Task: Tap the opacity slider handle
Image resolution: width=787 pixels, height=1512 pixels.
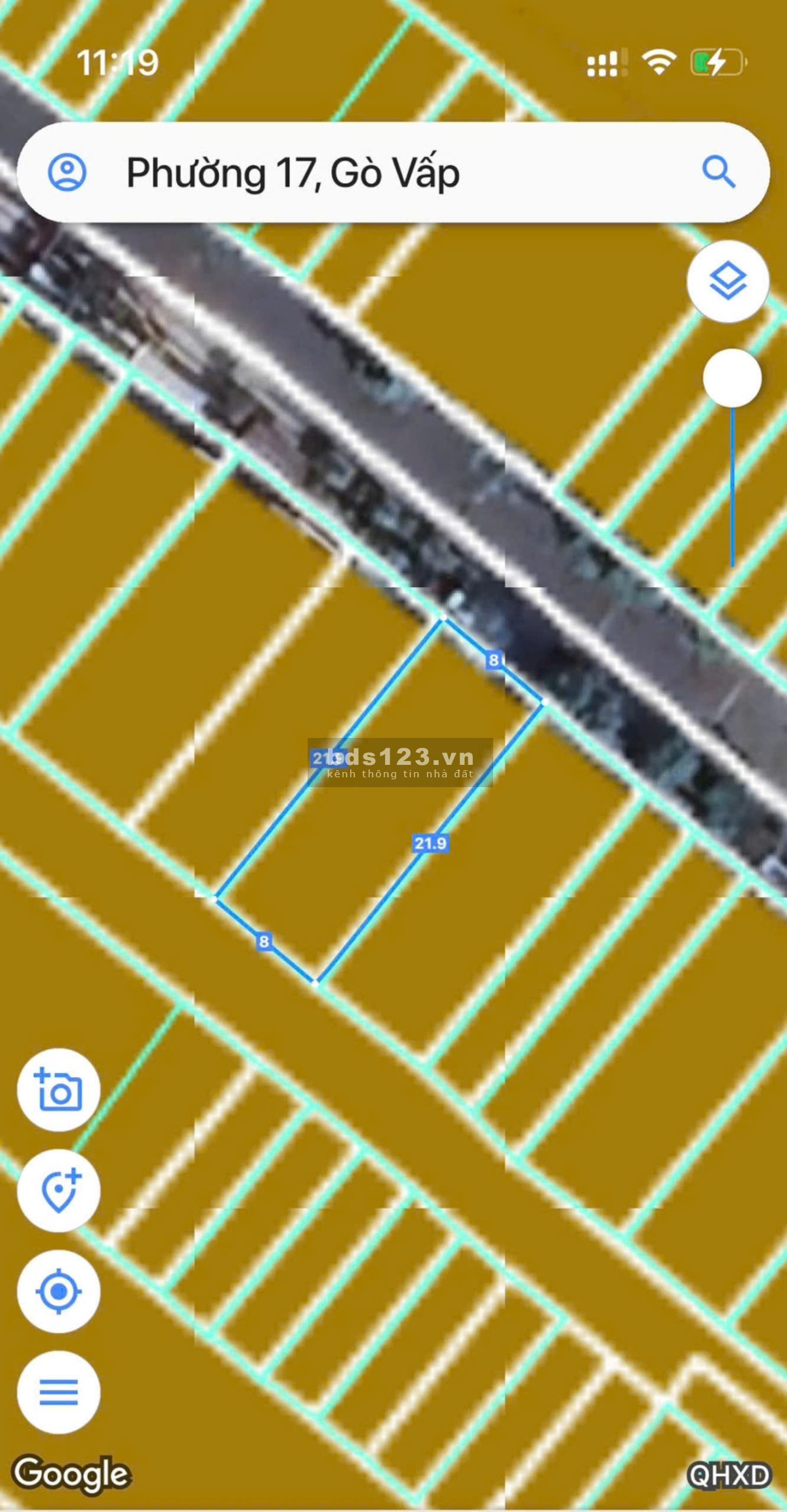Action: 732,378
